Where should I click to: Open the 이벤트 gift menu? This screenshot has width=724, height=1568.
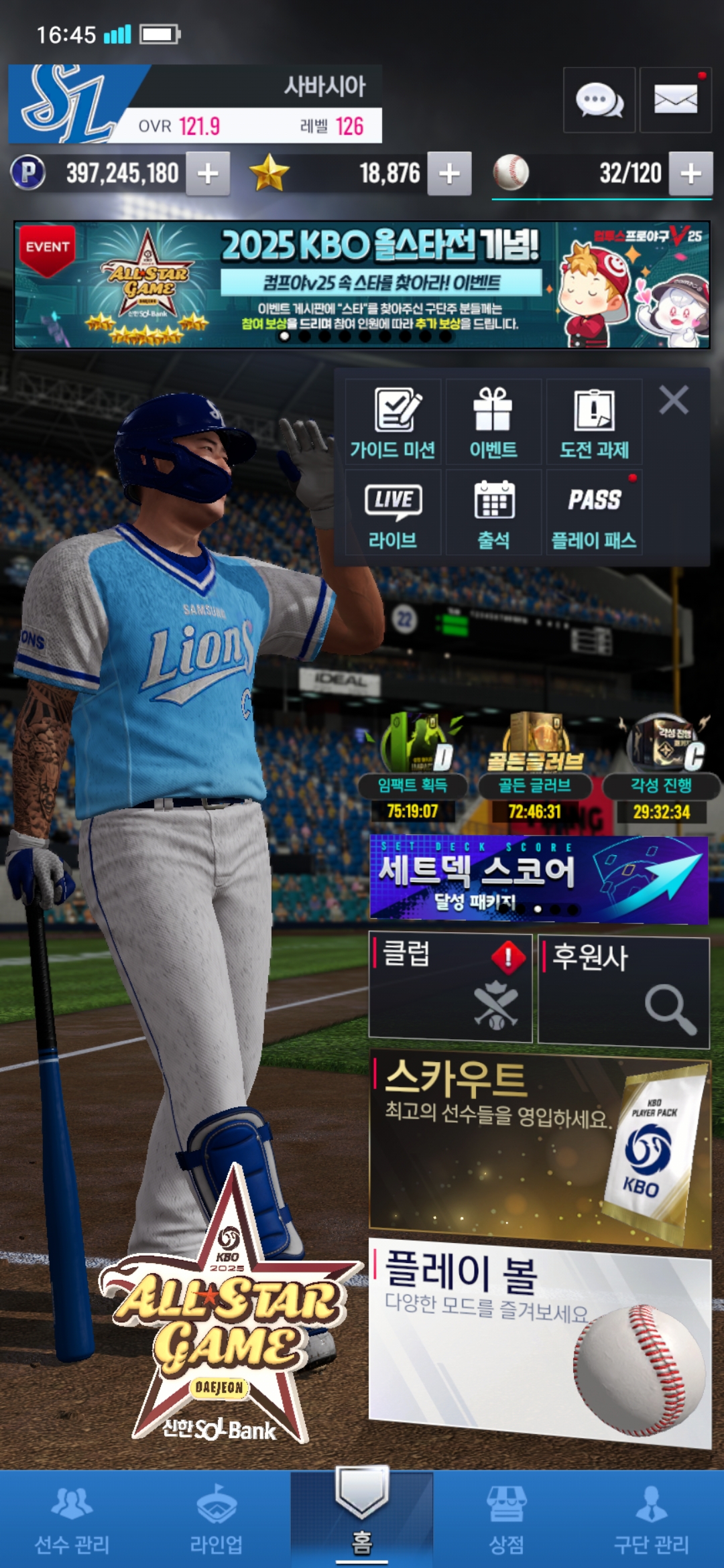[493, 422]
